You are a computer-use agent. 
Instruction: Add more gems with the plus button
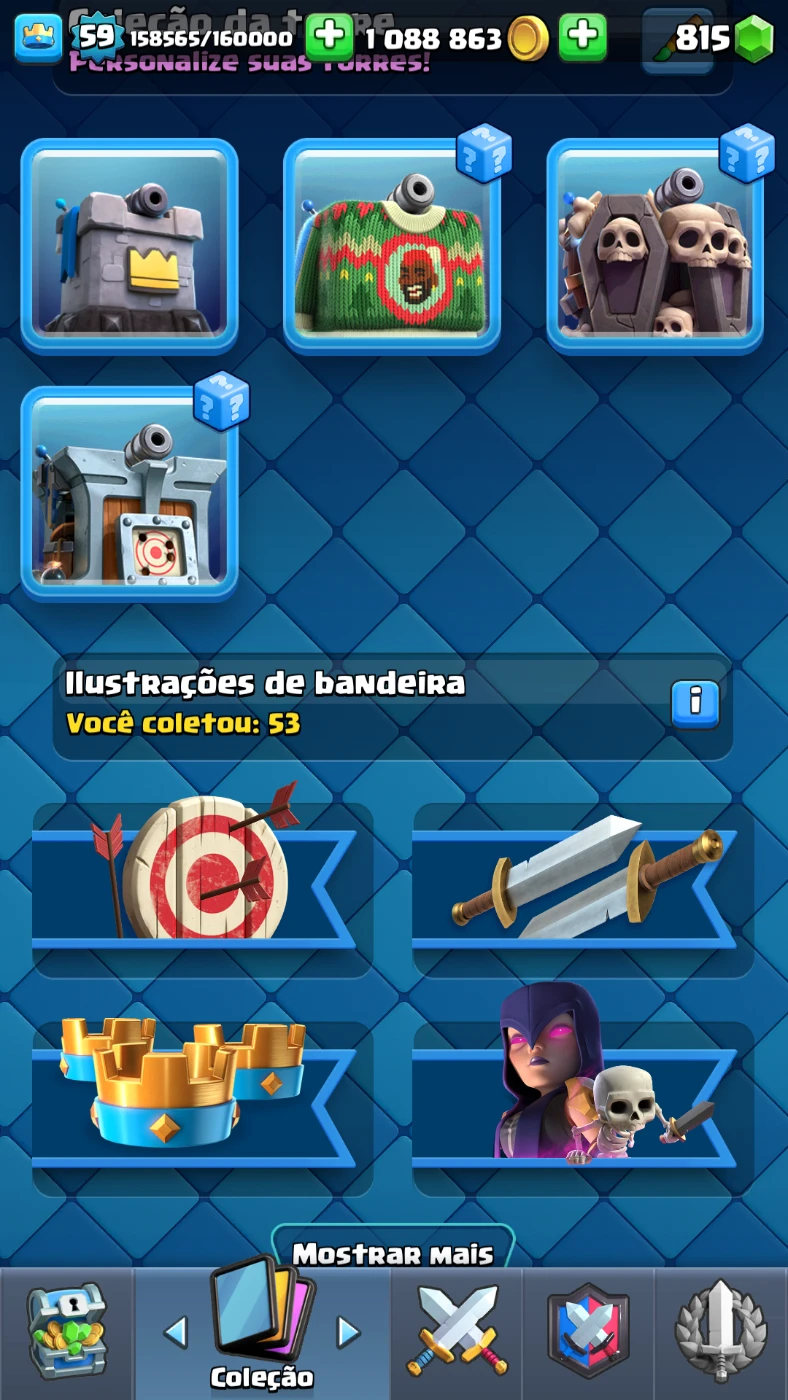[582, 38]
